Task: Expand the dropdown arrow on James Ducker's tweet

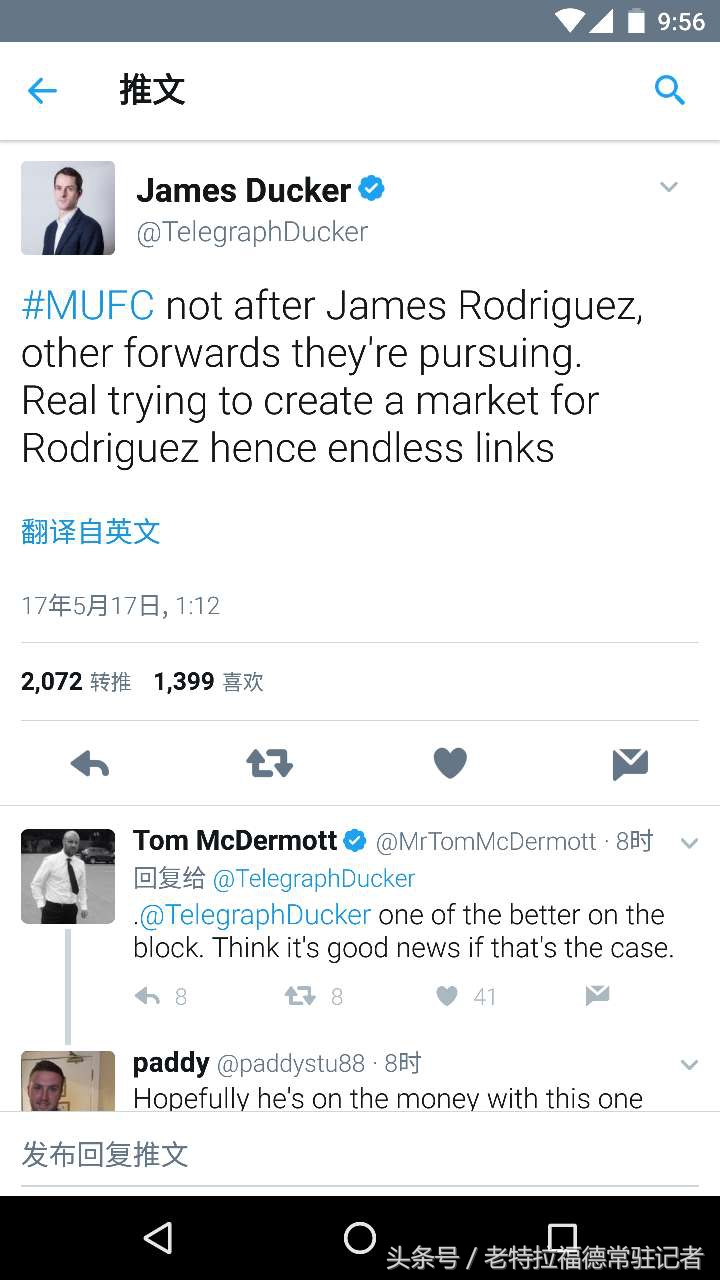Action: 669,187
